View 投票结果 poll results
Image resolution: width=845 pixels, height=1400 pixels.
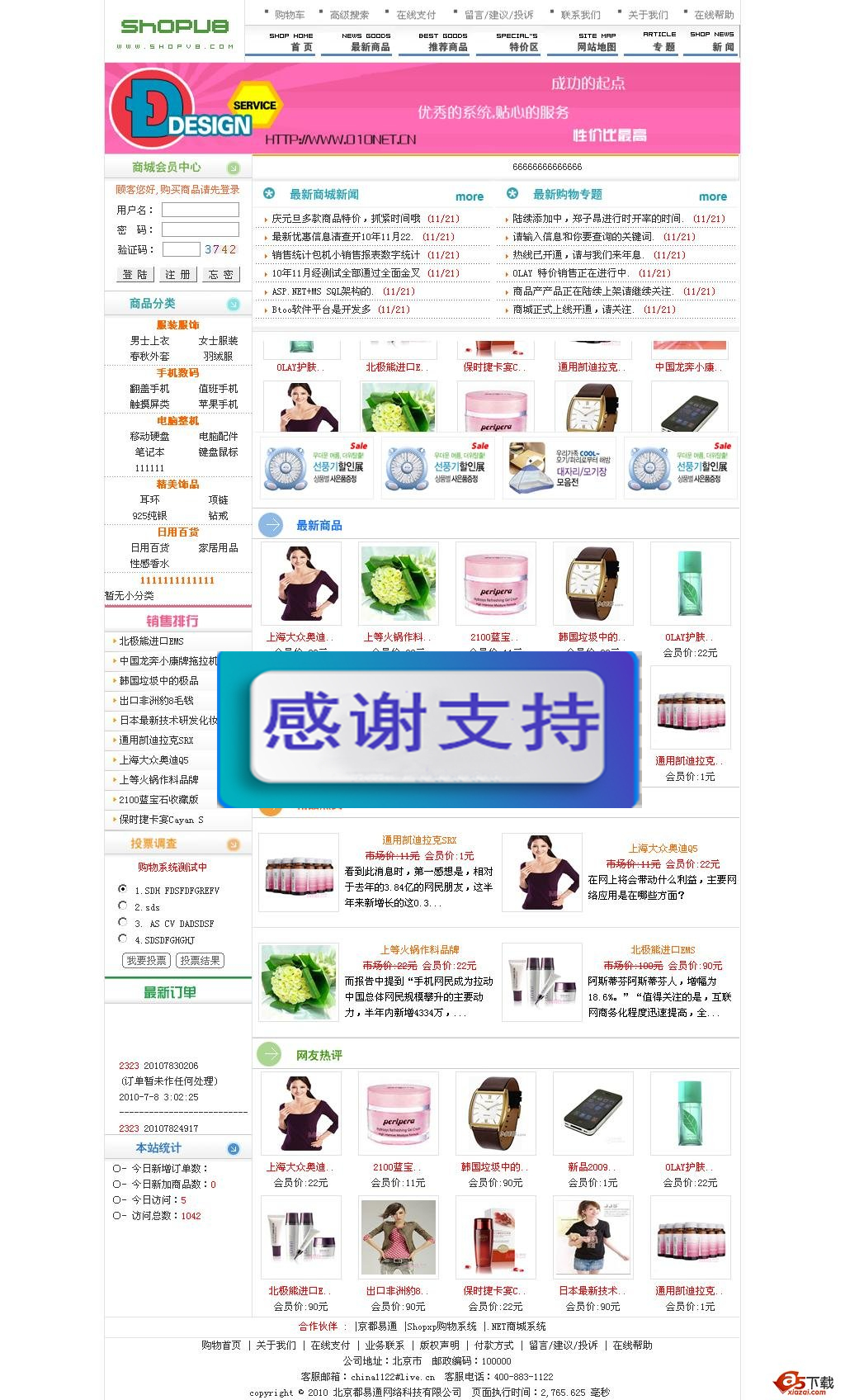coord(200,961)
